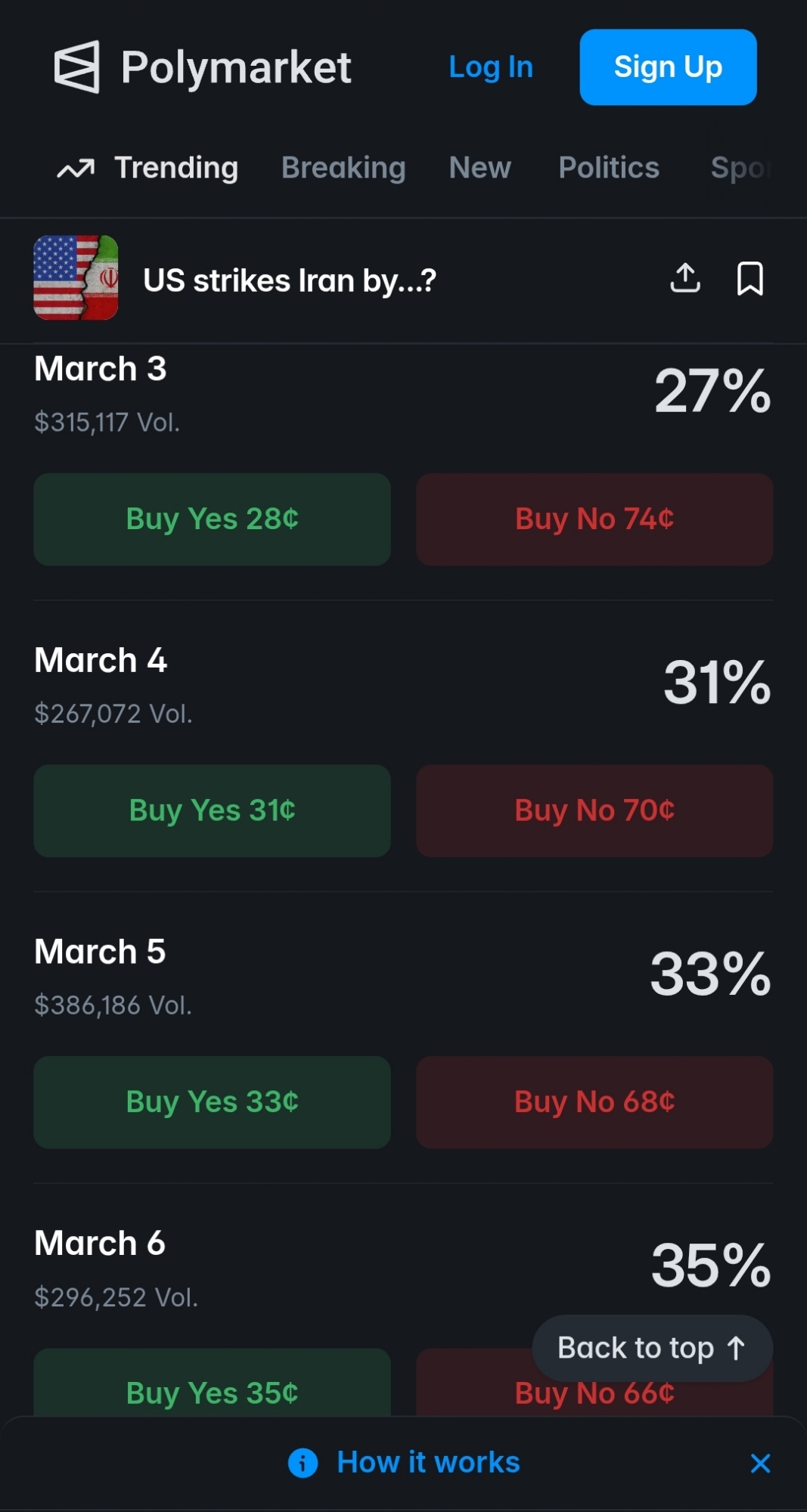Buy Yes 28¢ for March 3
807x1512 pixels.
tap(212, 519)
